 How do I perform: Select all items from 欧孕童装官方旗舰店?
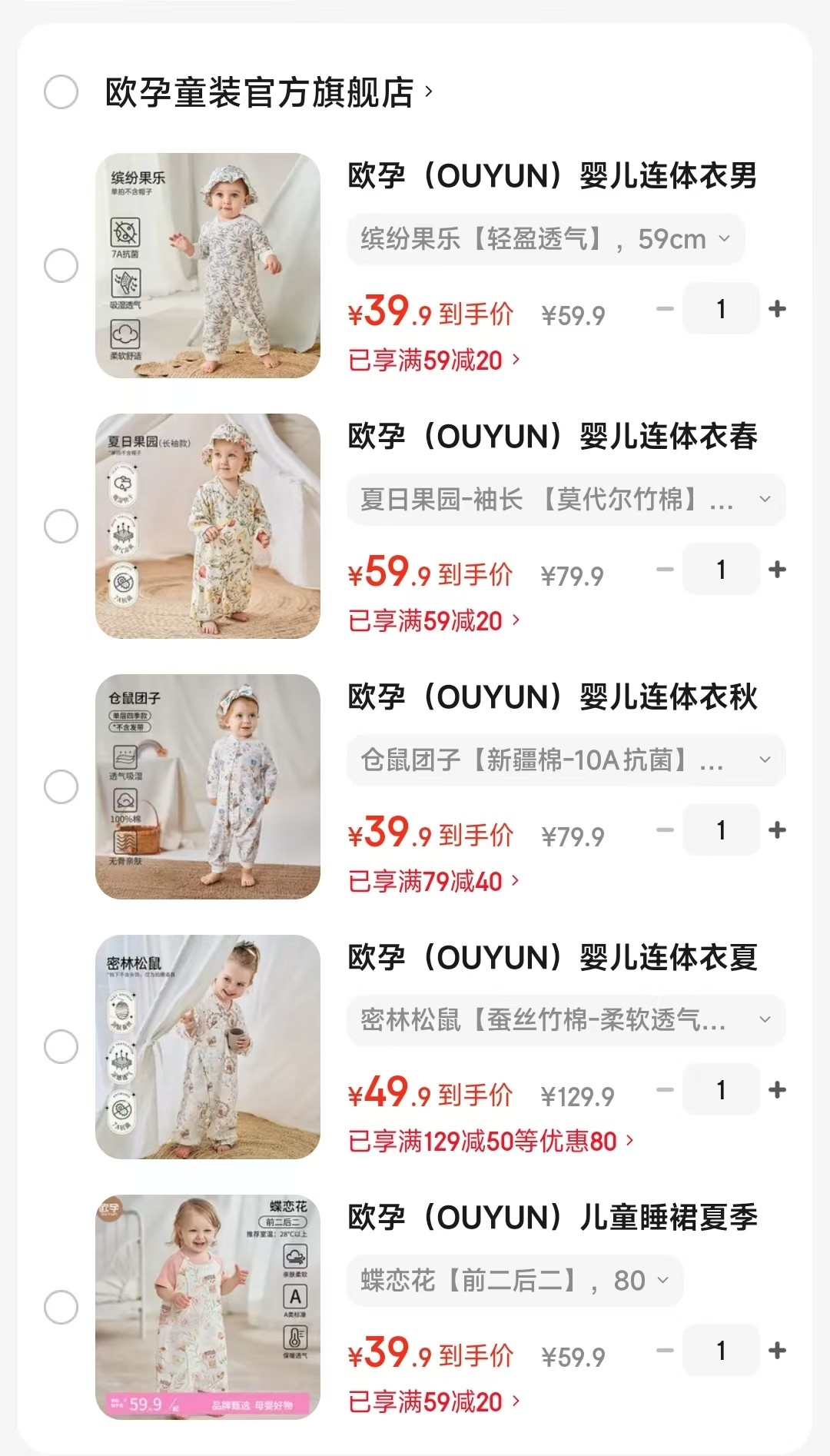click(x=61, y=92)
